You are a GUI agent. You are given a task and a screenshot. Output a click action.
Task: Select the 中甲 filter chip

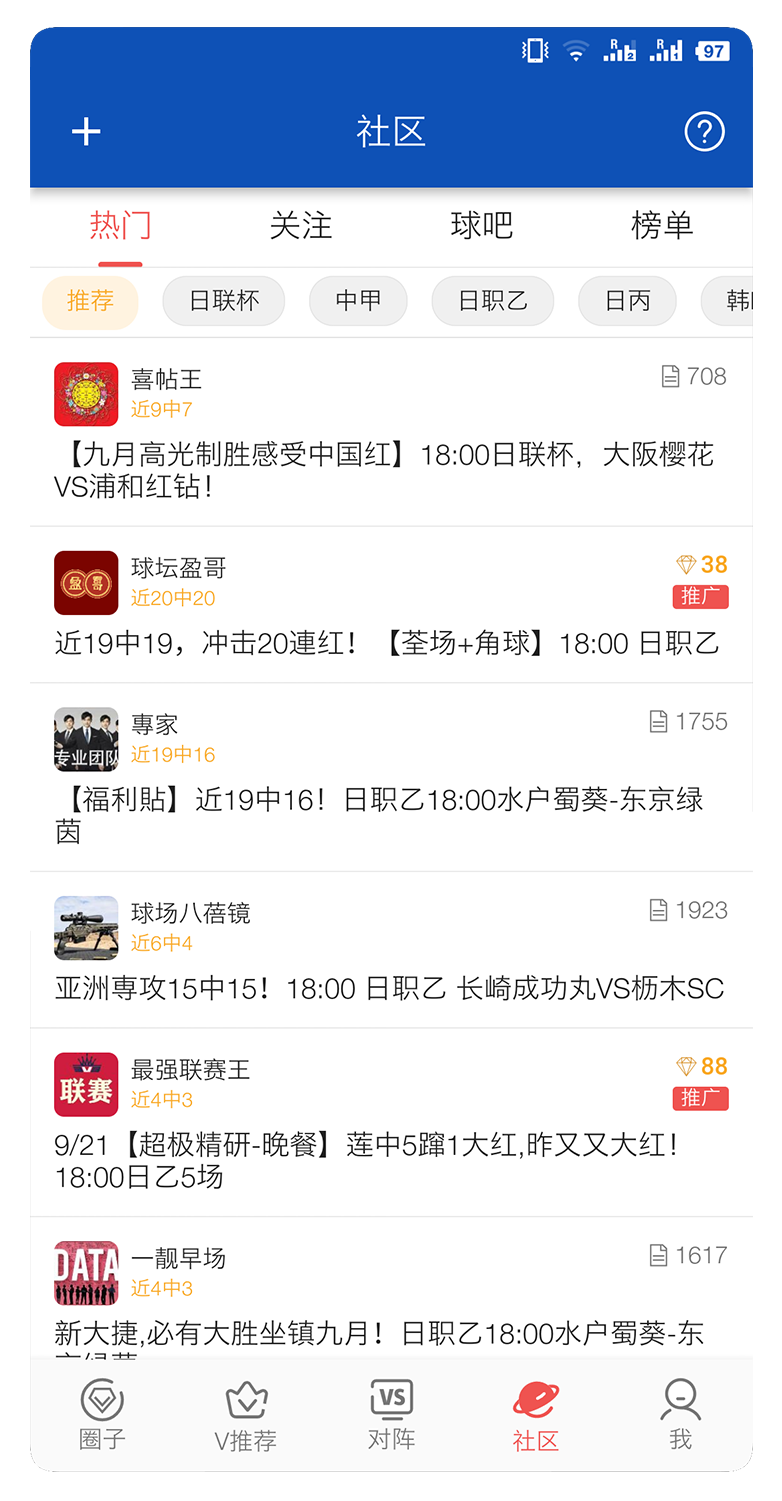click(358, 301)
